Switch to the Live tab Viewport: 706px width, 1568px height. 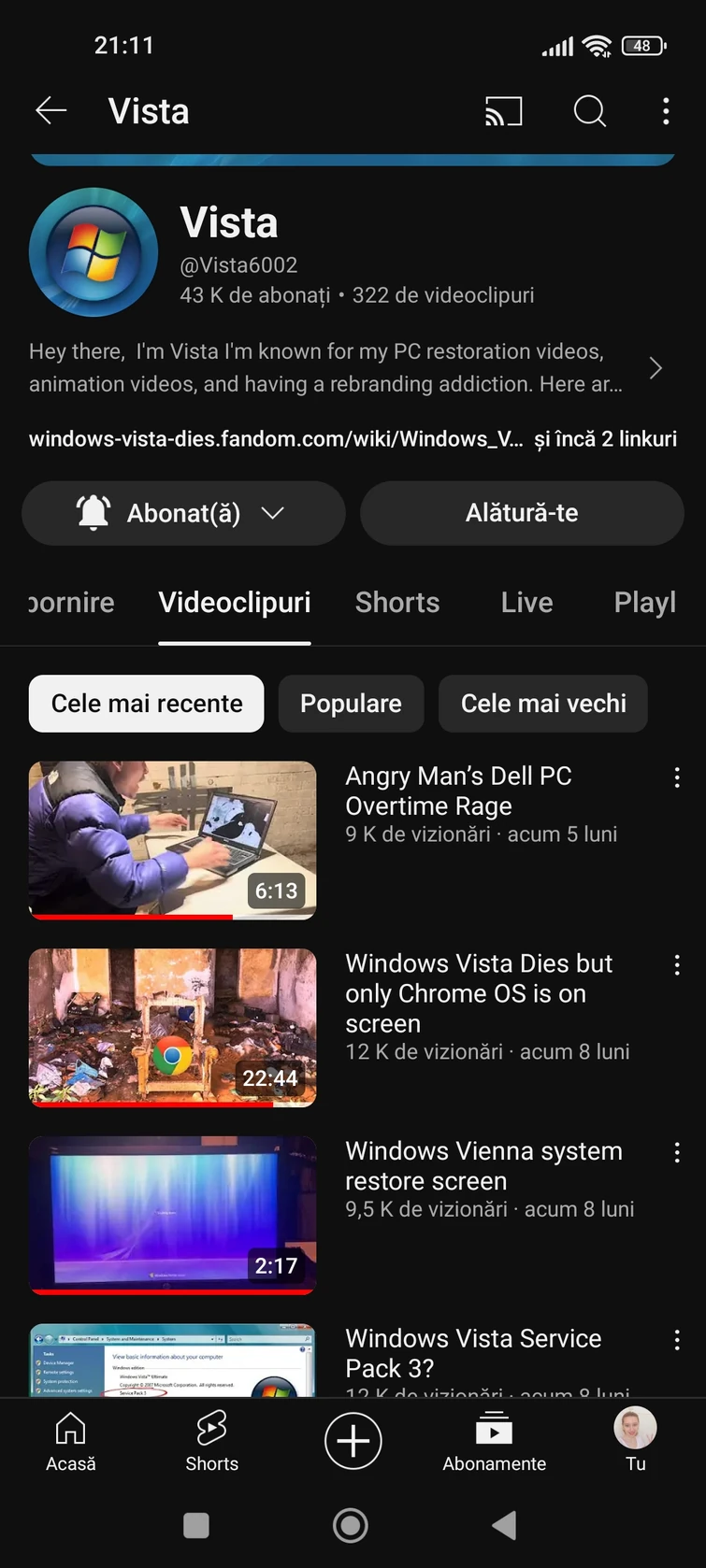[x=526, y=603]
